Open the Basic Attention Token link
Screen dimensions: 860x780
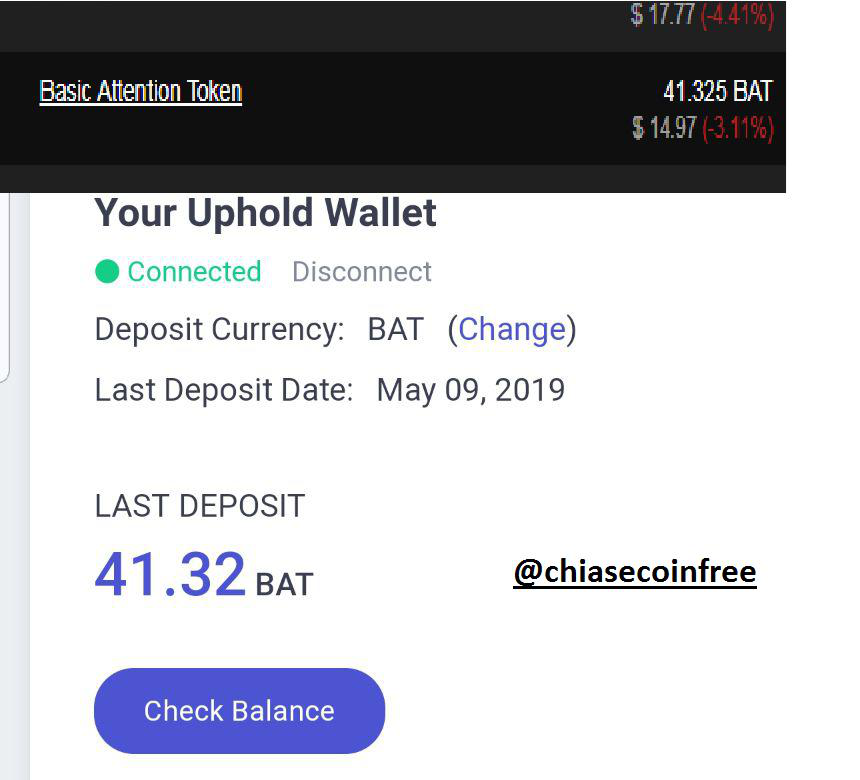[140, 92]
